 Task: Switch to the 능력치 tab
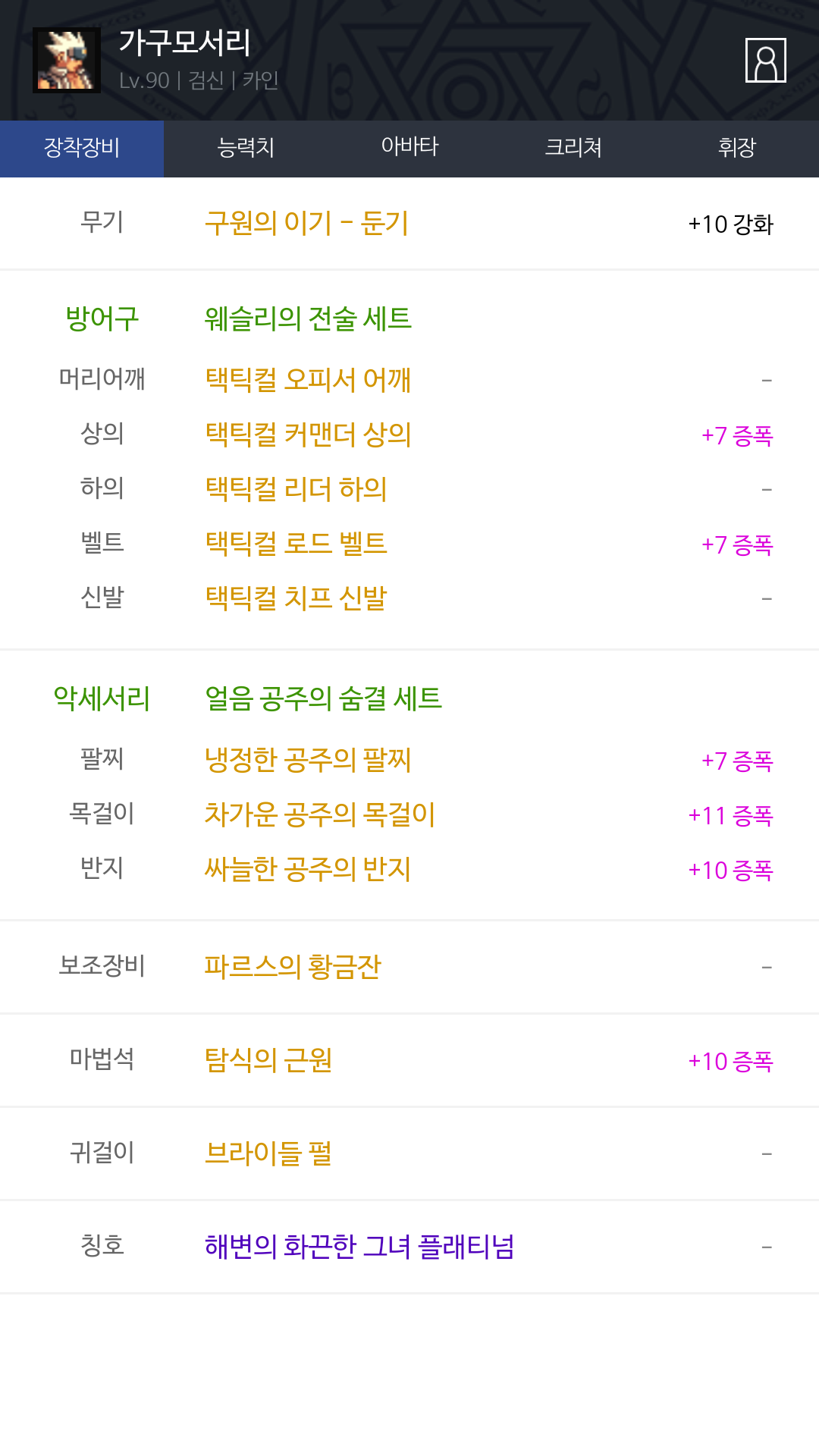pyautogui.click(x=246, y=148)
